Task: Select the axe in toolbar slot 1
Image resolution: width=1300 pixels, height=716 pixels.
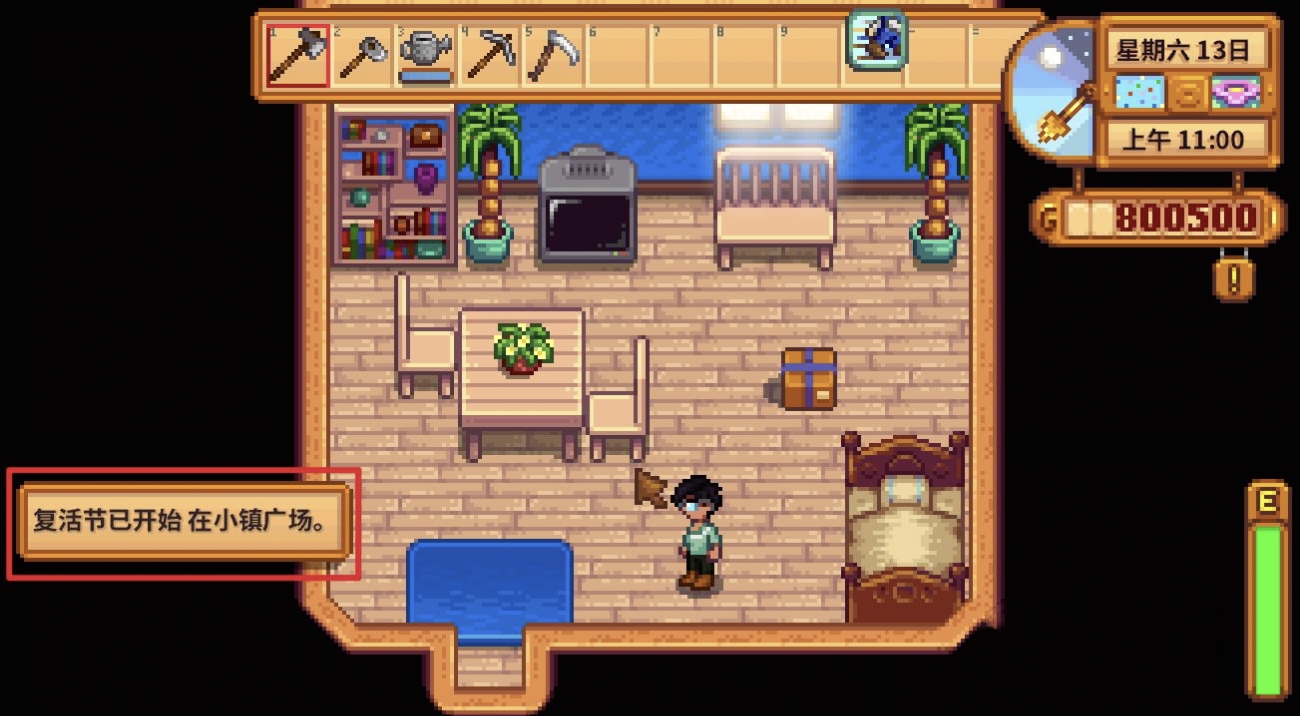Action: (x=297, y=55)
